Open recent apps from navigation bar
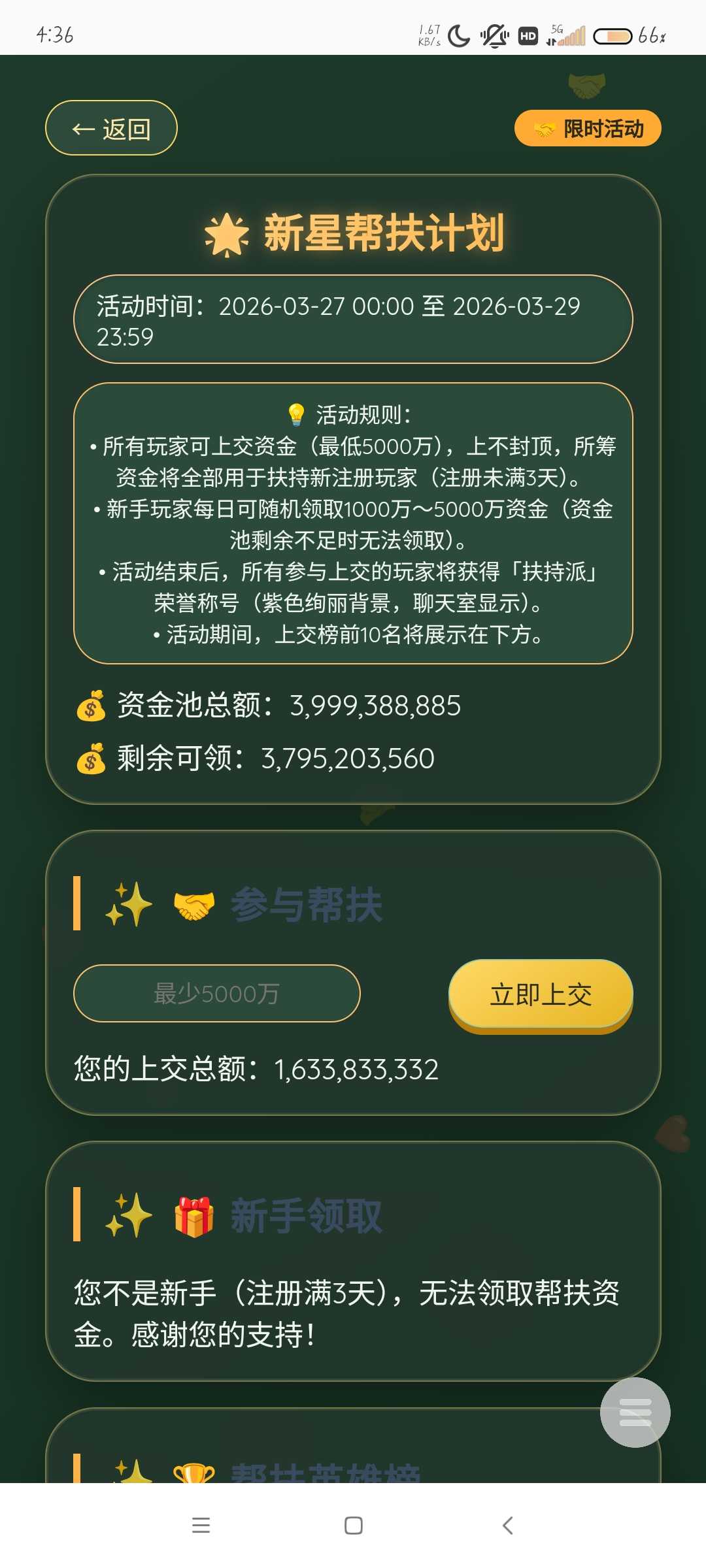Screen dimensions: 706x1568 click(x=201, y=1526)
